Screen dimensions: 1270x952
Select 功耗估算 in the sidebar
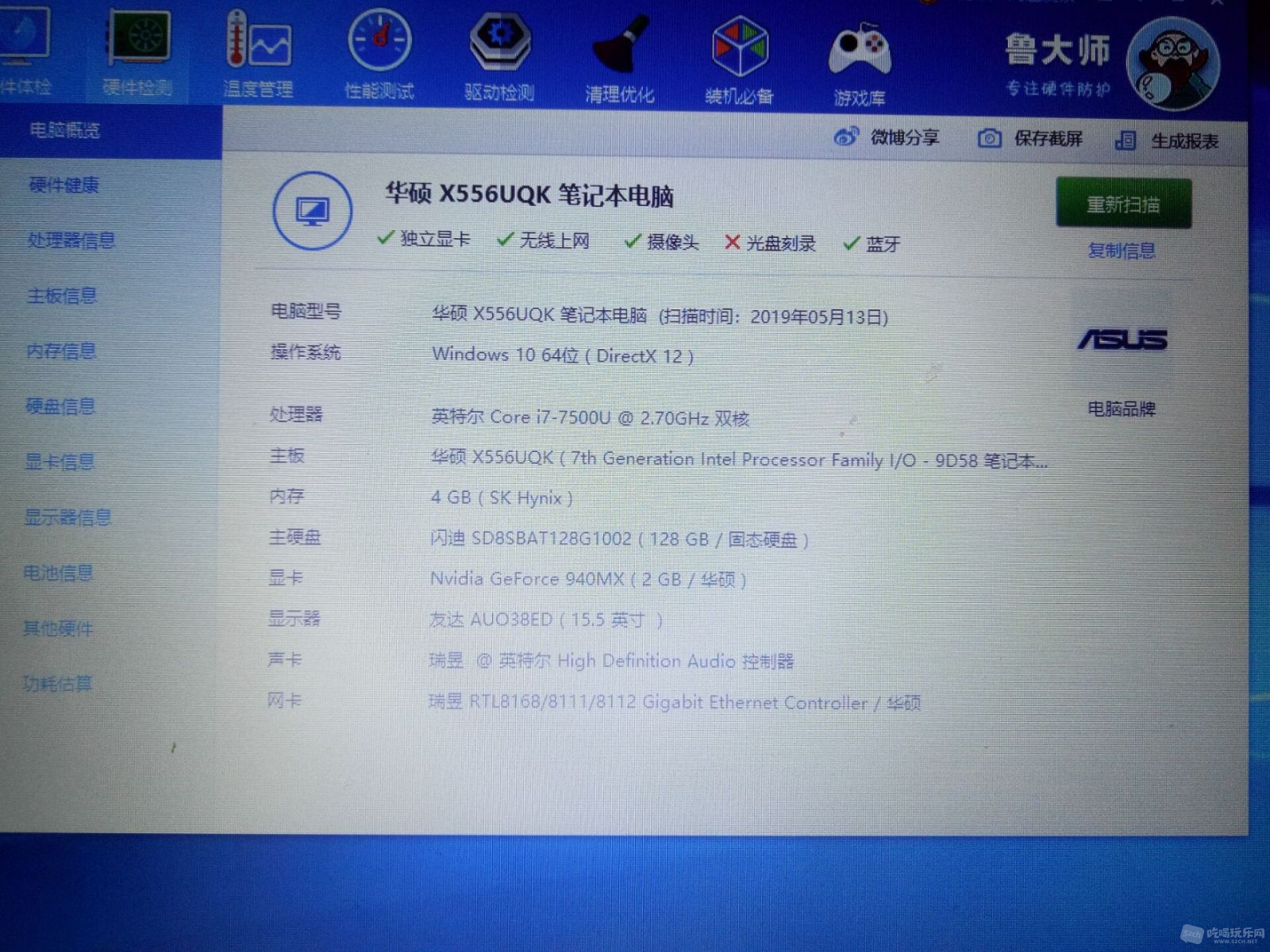57,684
